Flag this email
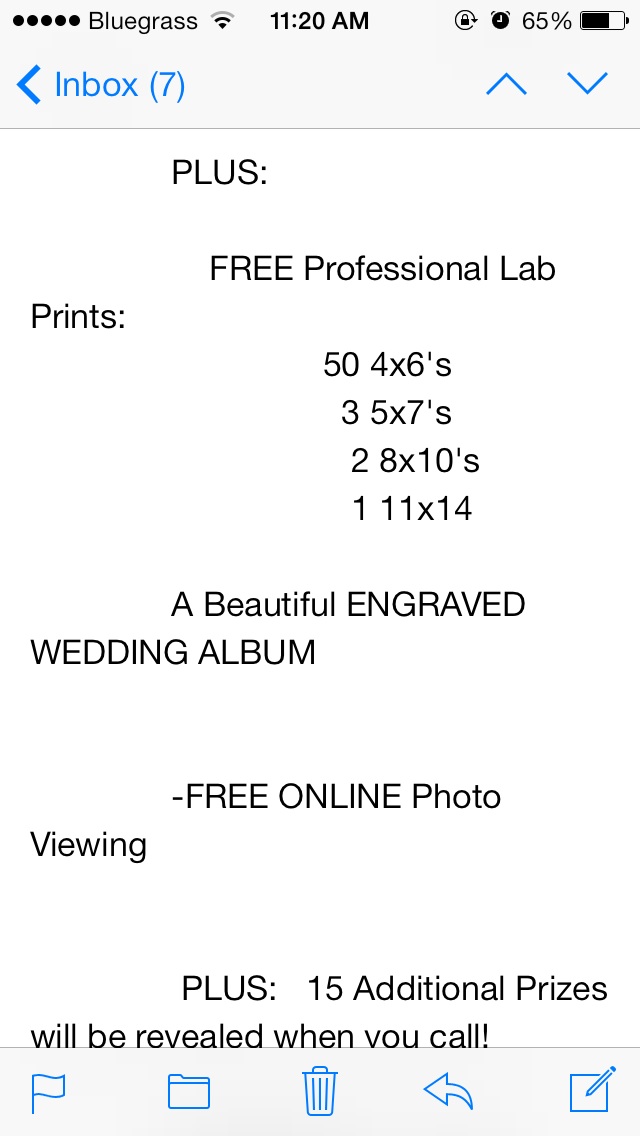640x1136 pixels. pyautogui.click(x=48, y=1092)
